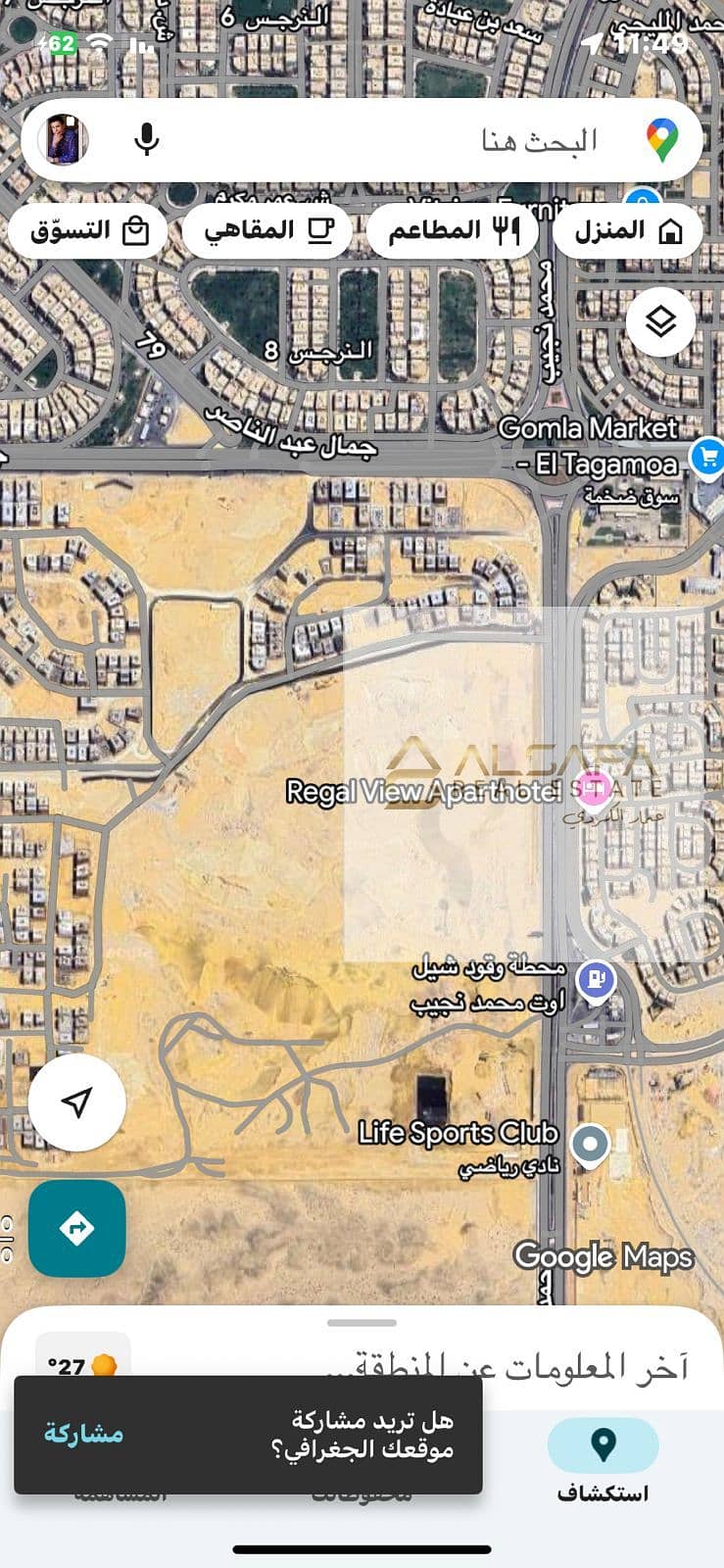Start voice search with the microphone
724x1568 pixels.
pos(147,140)
